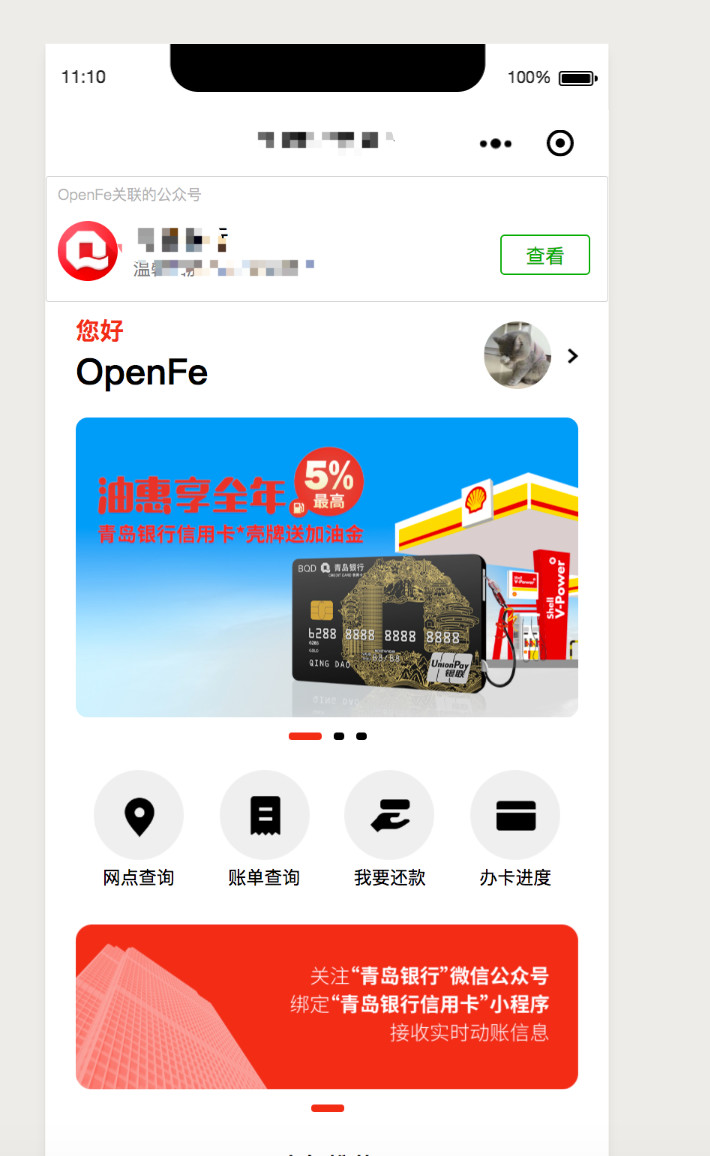Viewport: 710px width, 1156px height.
Task: Expand user profile with the chevron arrow
Action: click(x=573, y=356)
